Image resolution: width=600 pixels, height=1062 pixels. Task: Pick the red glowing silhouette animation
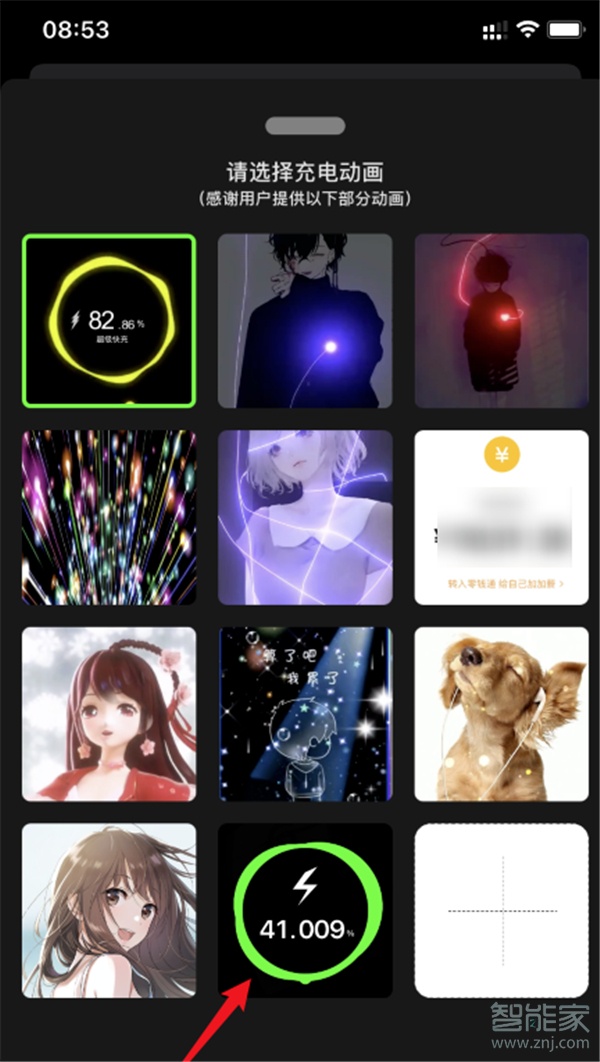click(501, 321)
